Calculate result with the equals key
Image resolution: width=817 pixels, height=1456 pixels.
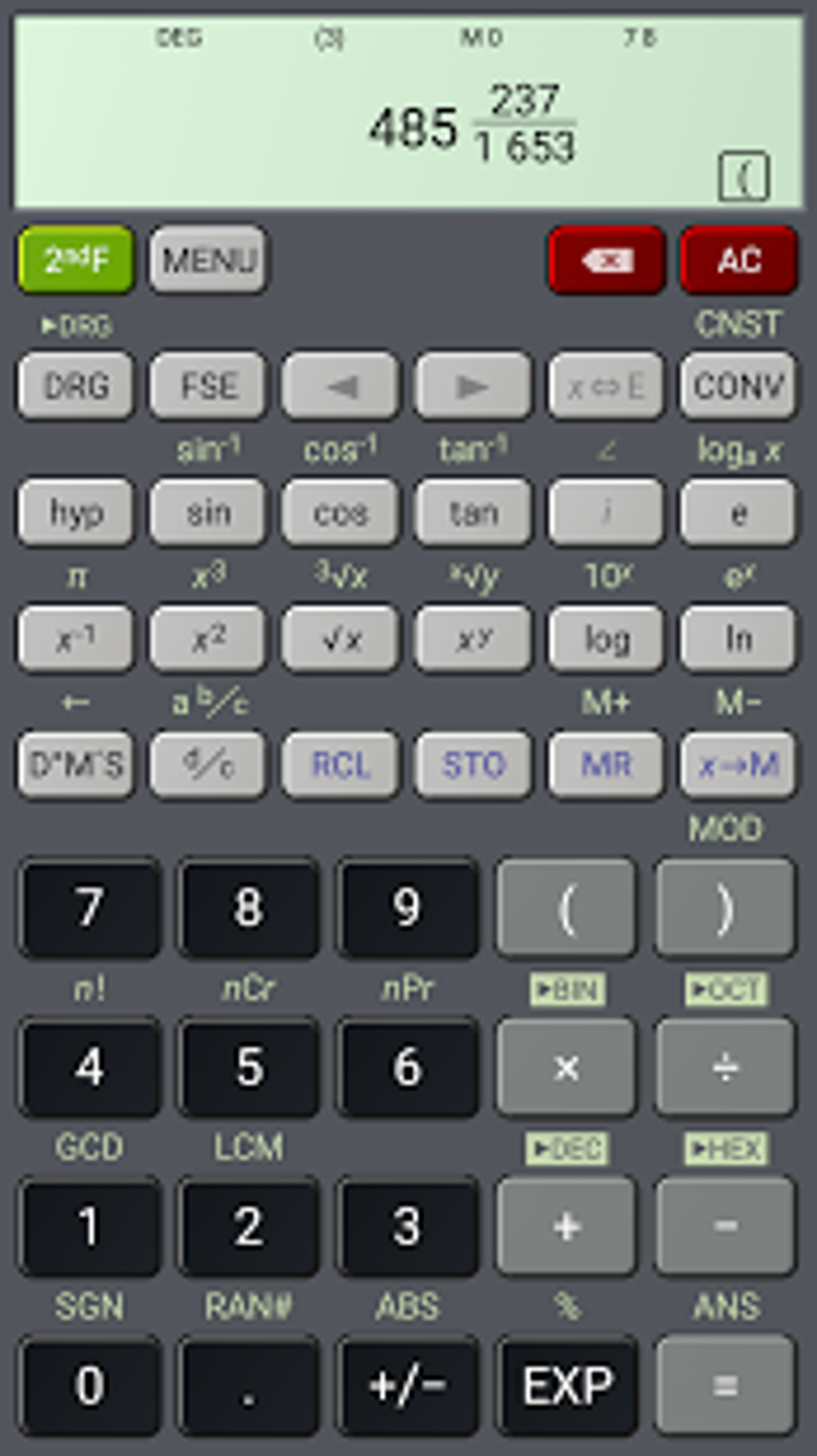(x=726, y=1385)
